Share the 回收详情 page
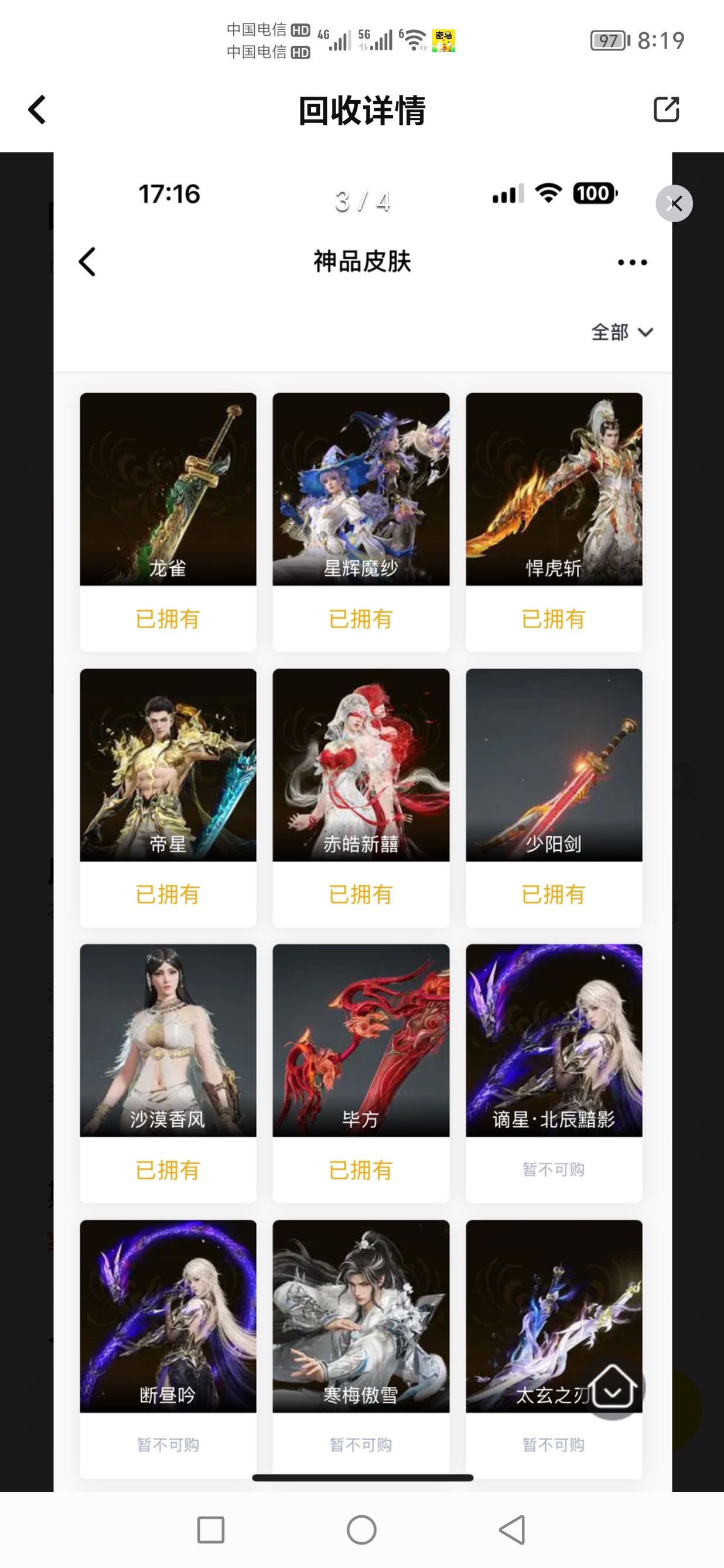The height and width of the screenshot is (1568, 724). click(666, 110)
